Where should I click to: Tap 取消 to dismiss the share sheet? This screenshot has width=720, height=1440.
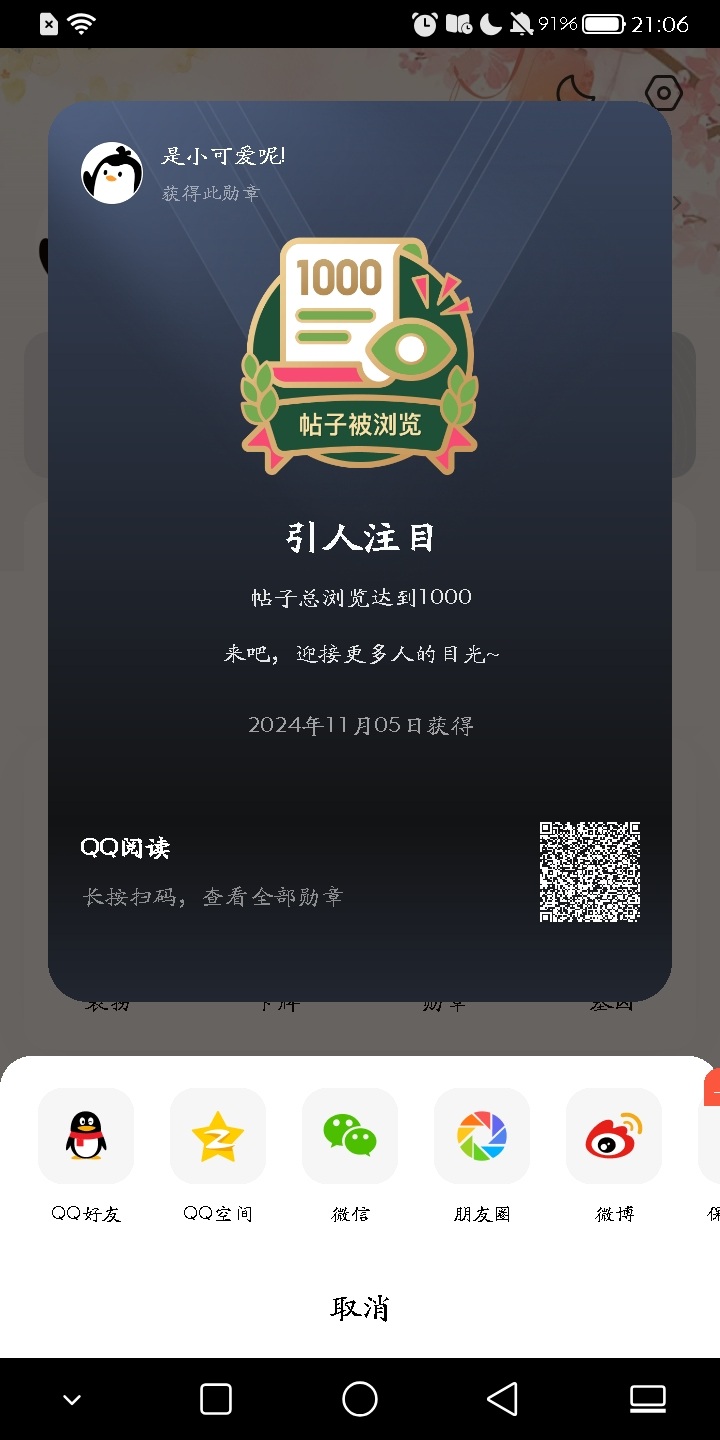[x=360, y=1308]
